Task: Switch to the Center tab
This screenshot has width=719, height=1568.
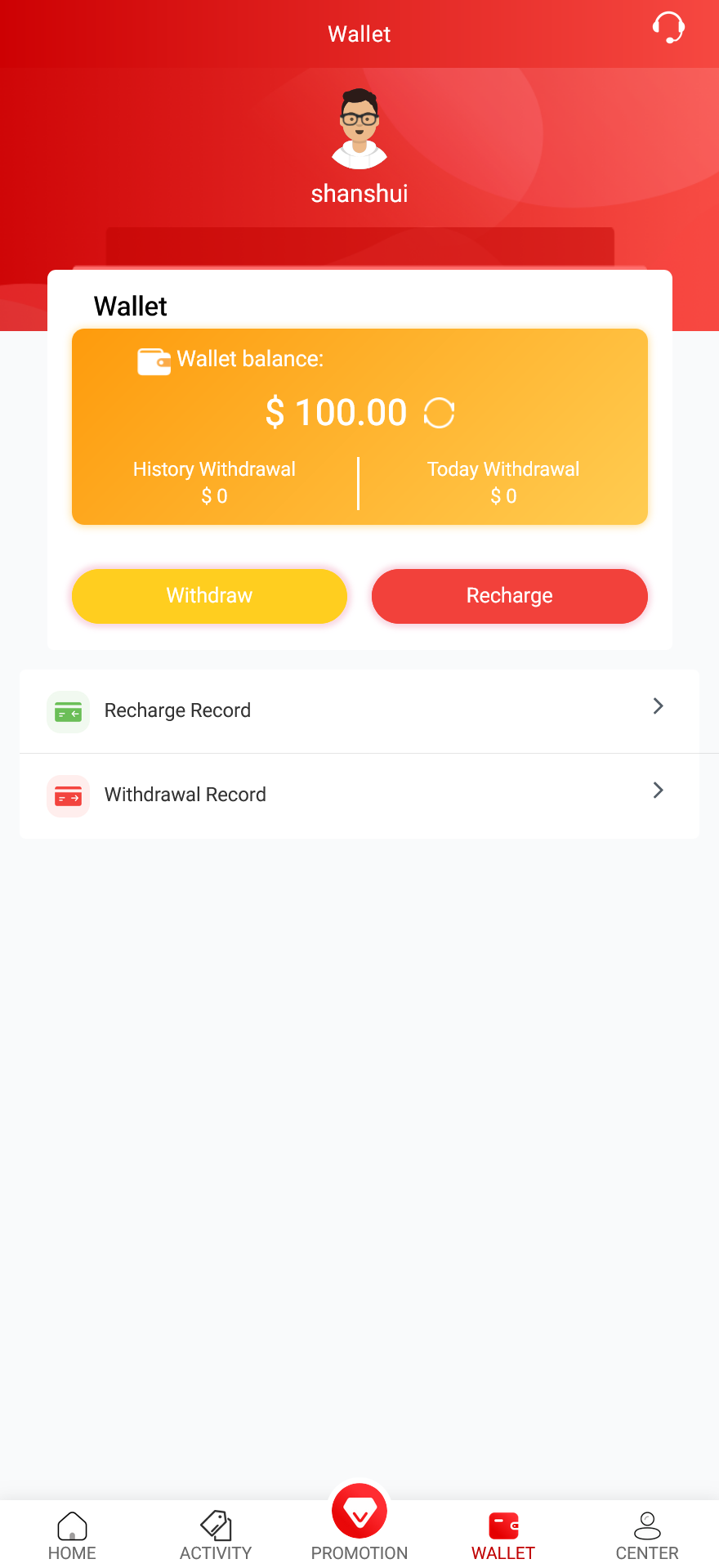Action: pos(646,1534)
